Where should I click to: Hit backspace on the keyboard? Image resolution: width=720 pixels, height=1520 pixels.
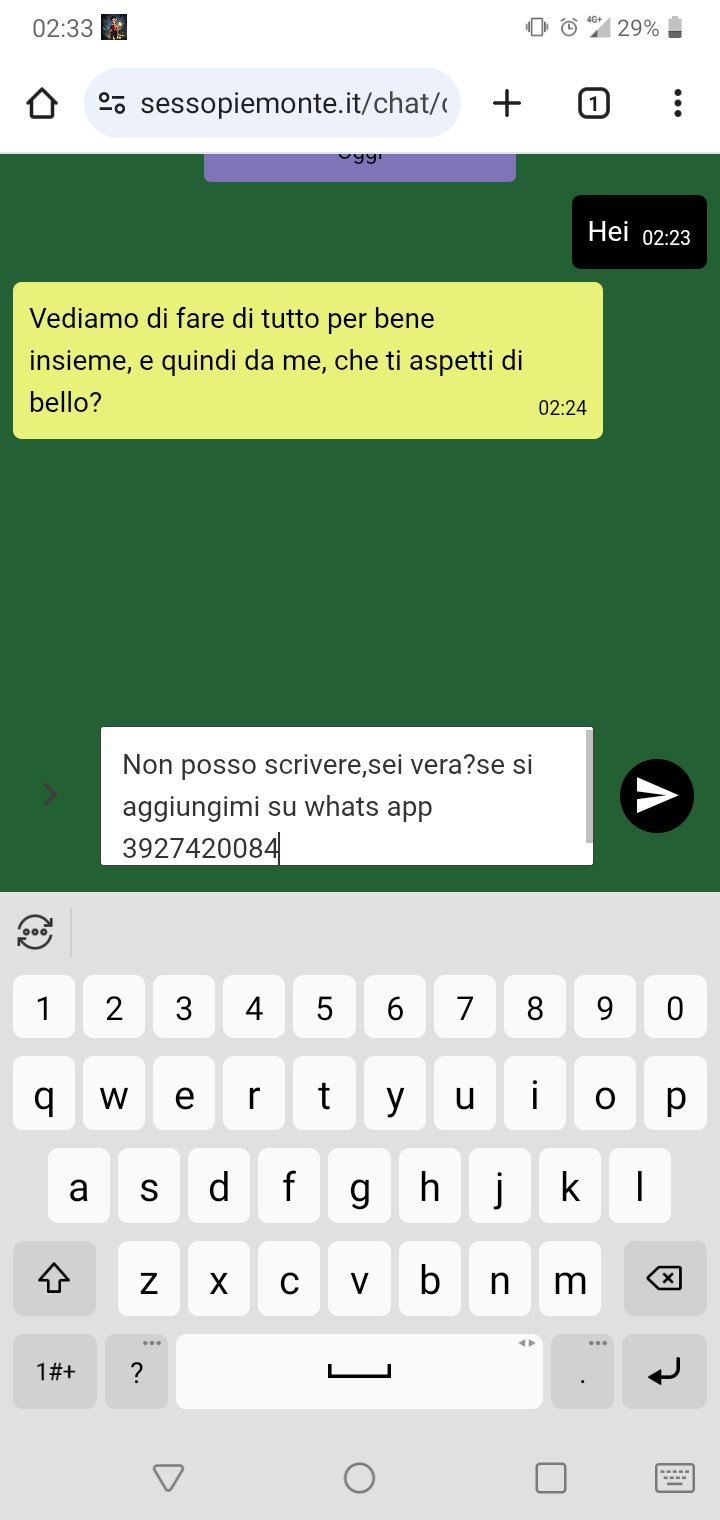point(664,1278)
